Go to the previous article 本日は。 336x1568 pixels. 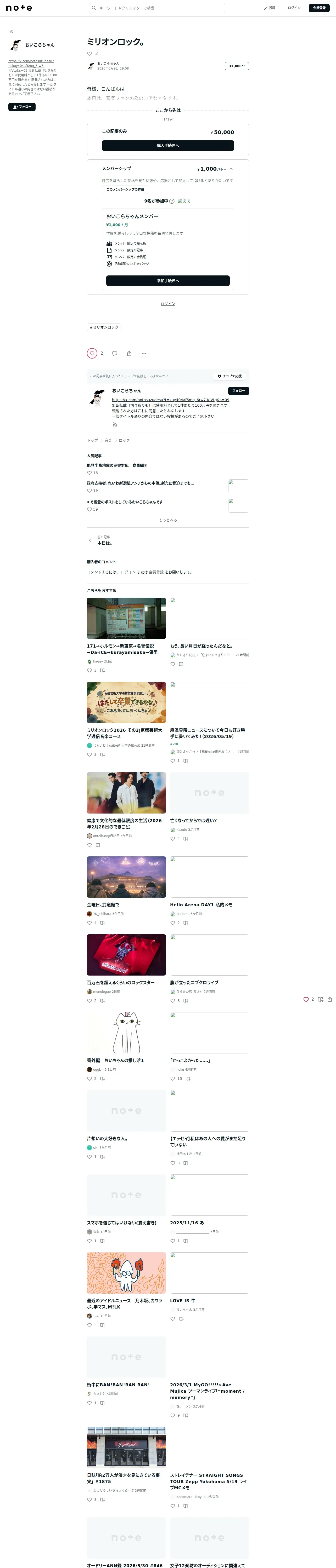(127, 540)
